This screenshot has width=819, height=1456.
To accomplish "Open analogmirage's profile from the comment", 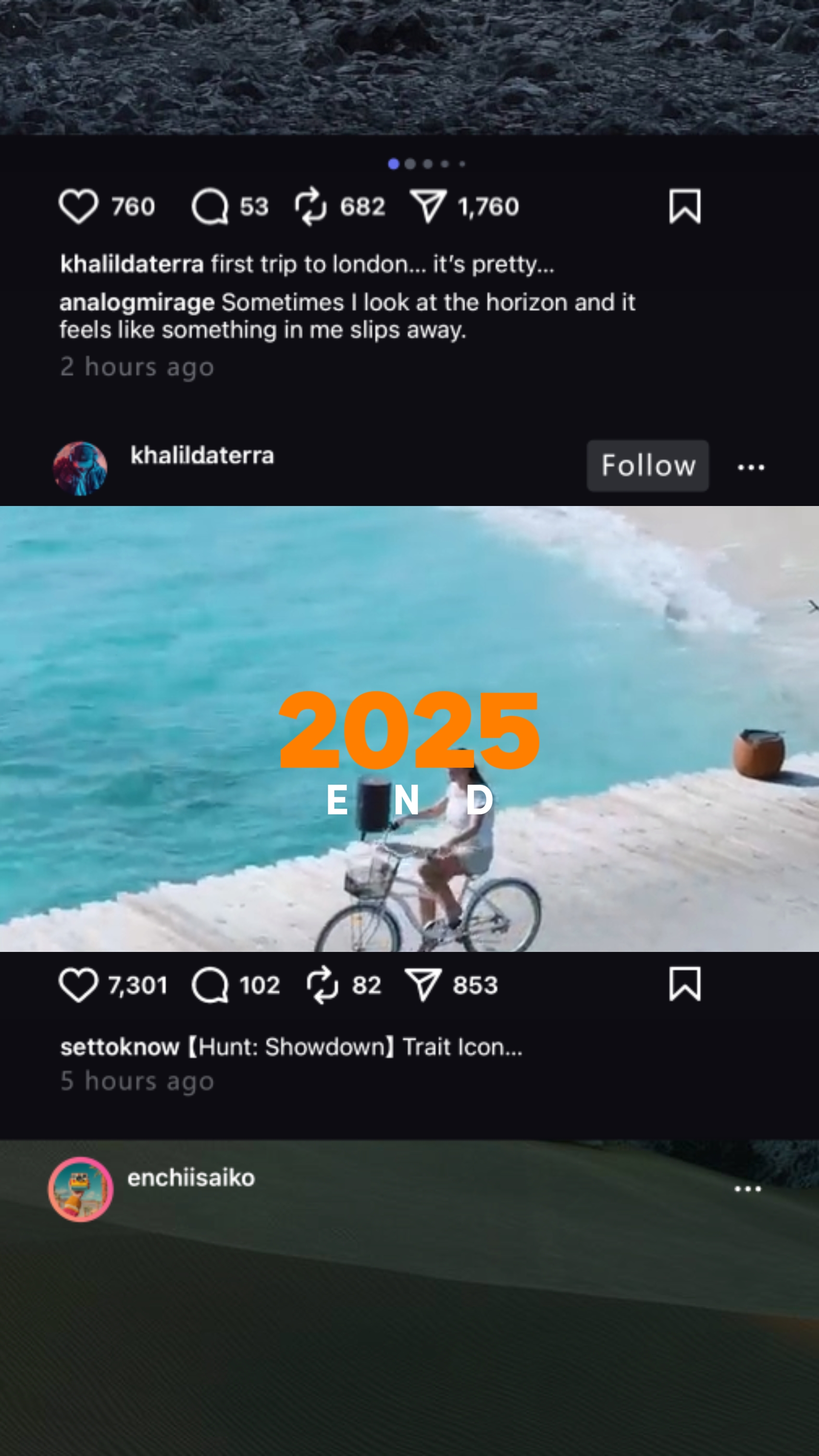I will click(x=137, y=302).
